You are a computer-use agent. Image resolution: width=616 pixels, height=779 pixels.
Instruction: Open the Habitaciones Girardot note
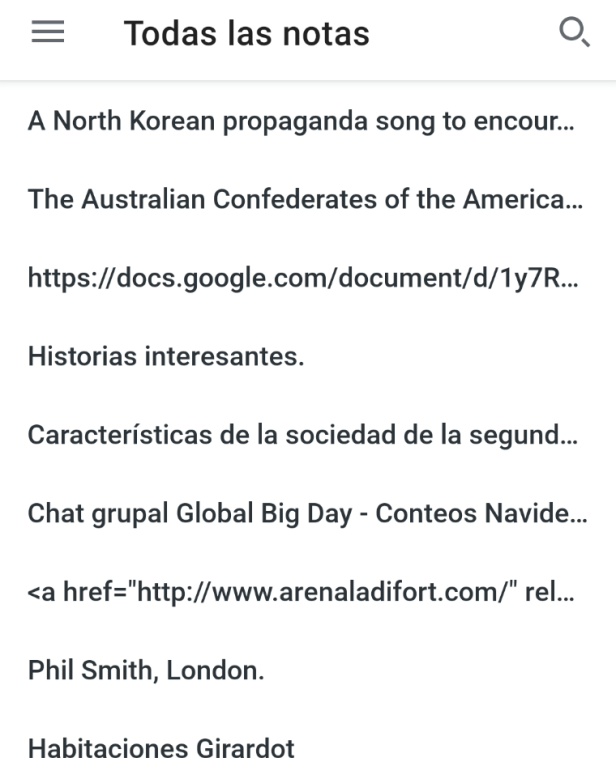[161, 748]
